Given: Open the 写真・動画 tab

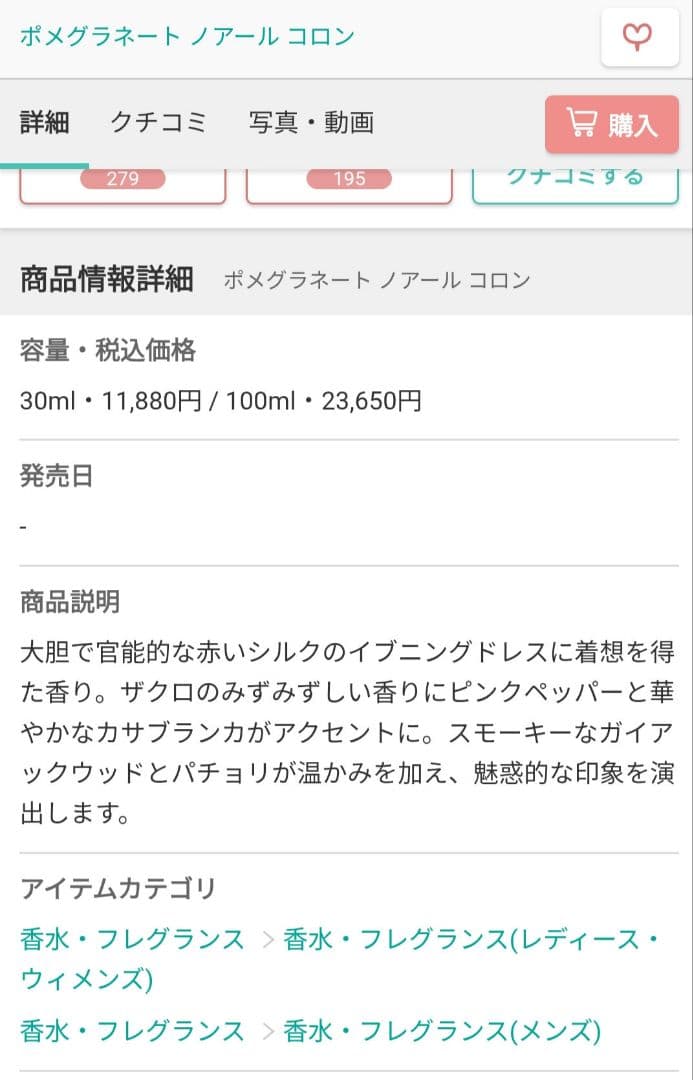Looking at the screenshot, I should tap(311, 123).
